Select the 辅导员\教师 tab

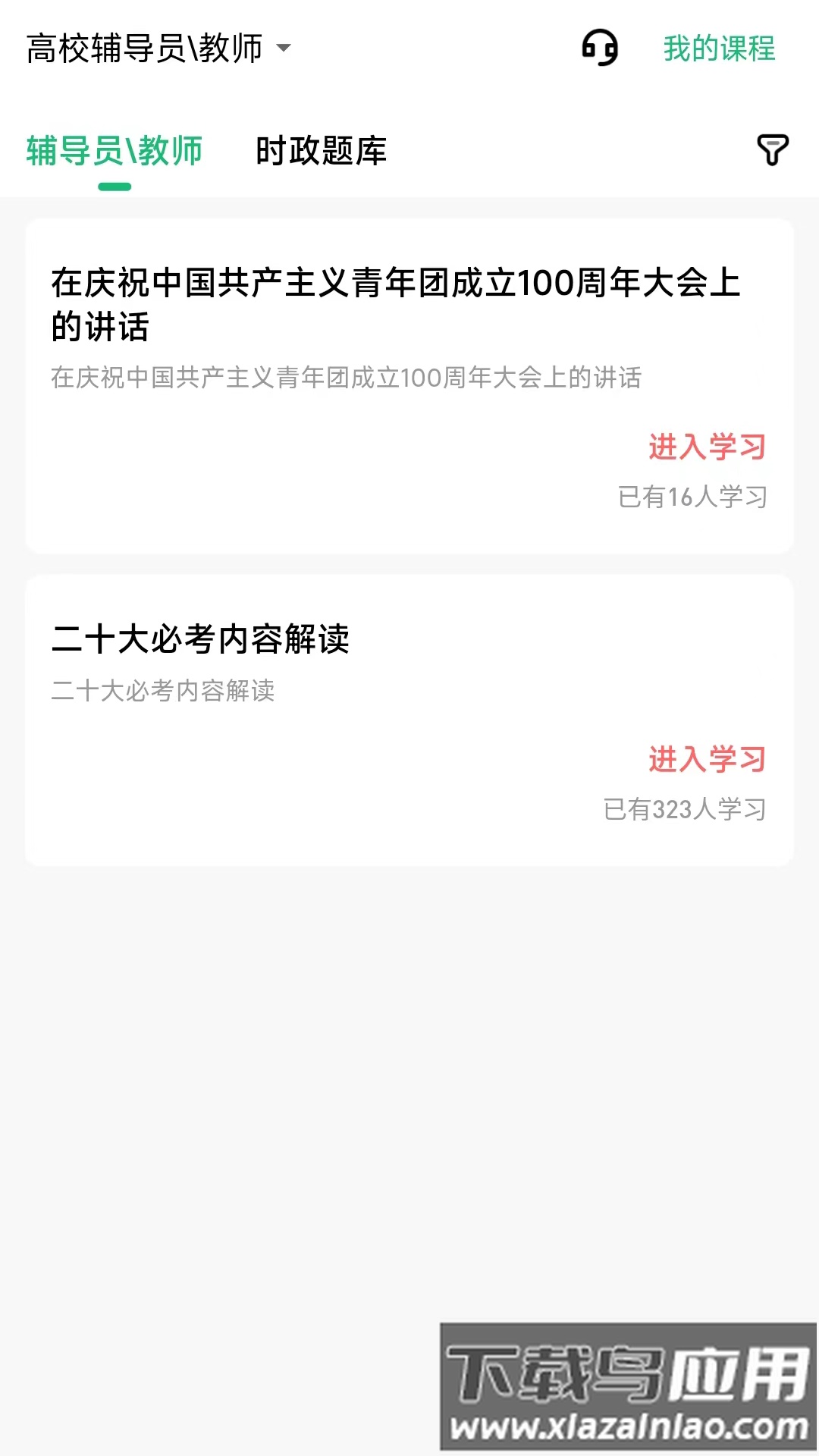point(113,152)
